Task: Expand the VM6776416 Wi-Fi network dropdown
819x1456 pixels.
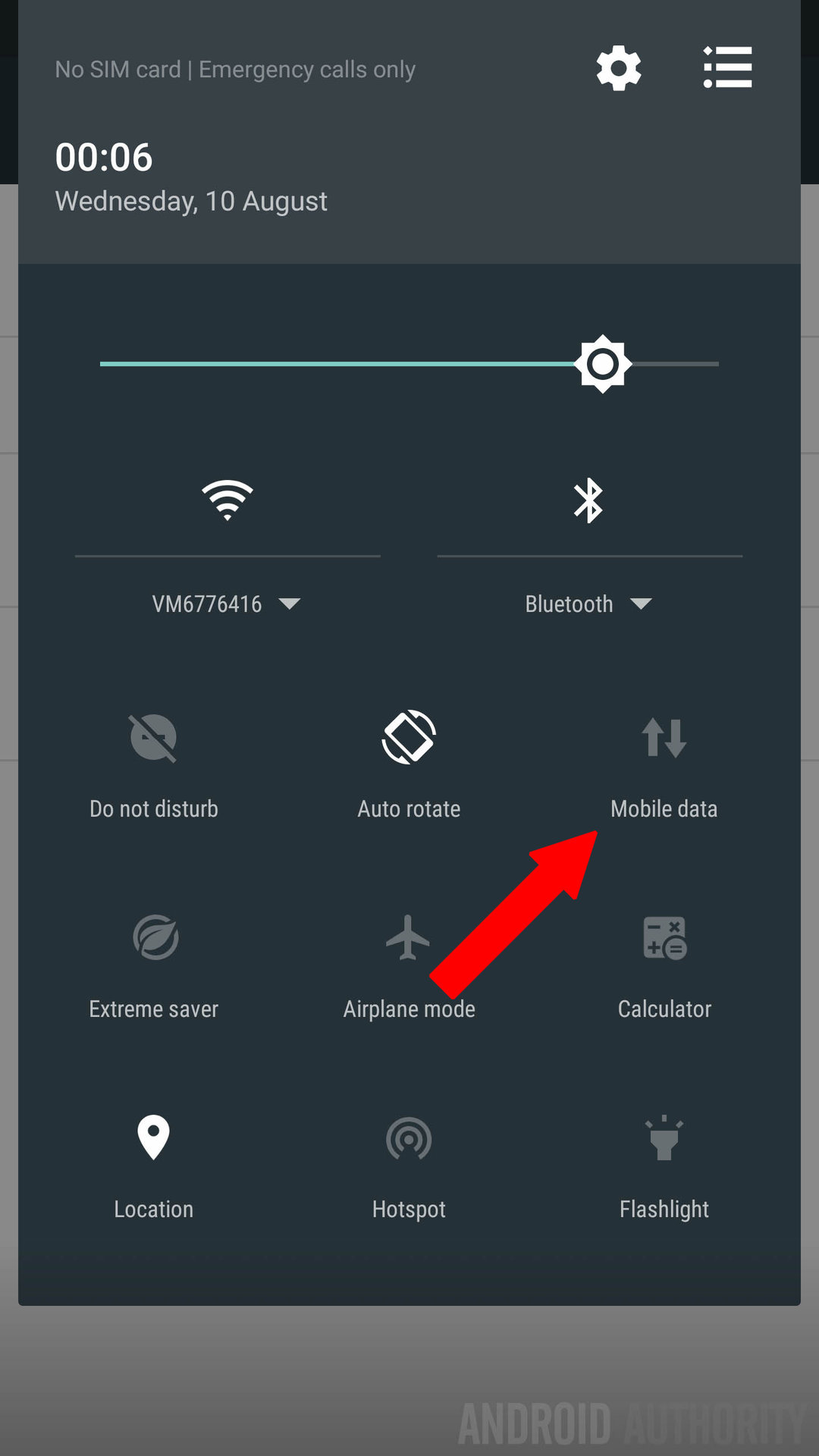Action: (227, 604)
